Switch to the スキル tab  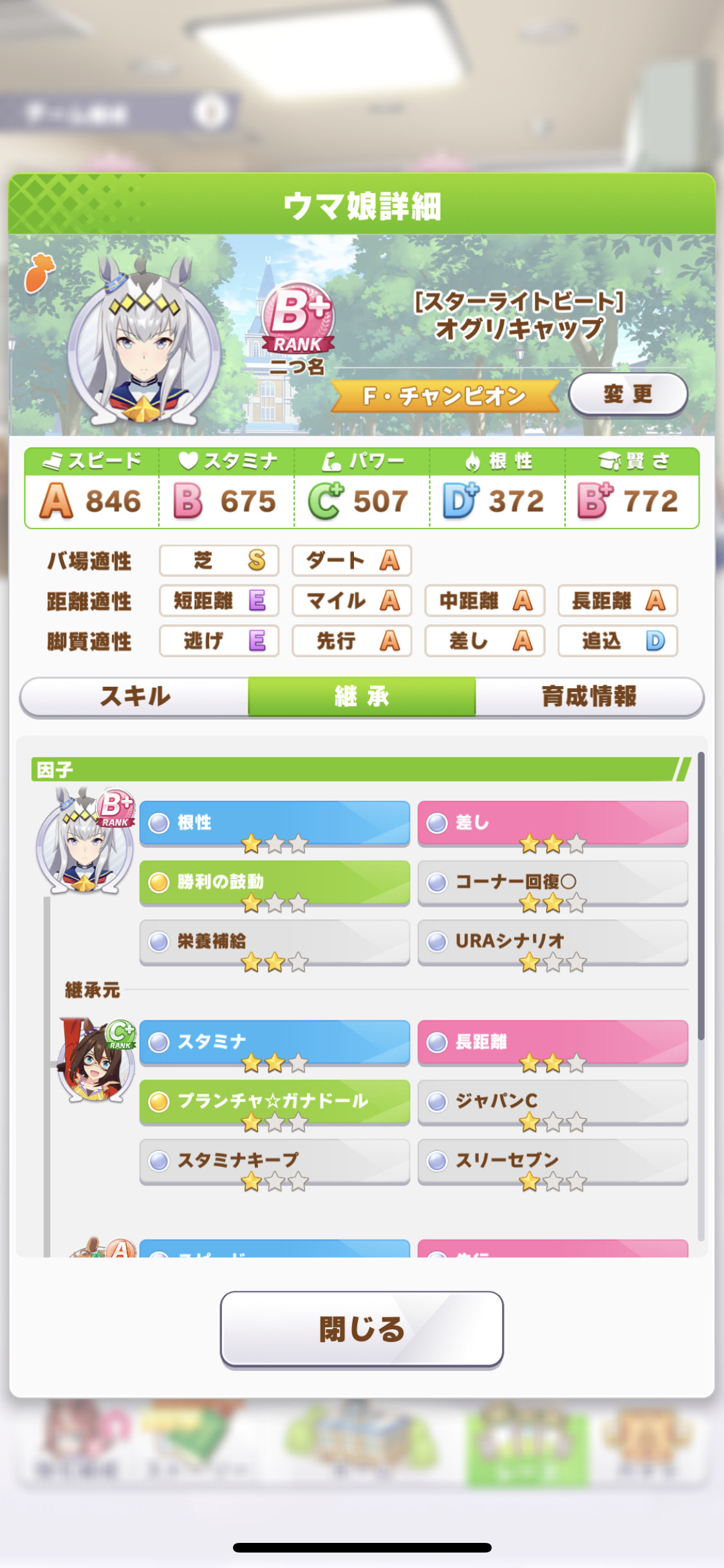135,696
